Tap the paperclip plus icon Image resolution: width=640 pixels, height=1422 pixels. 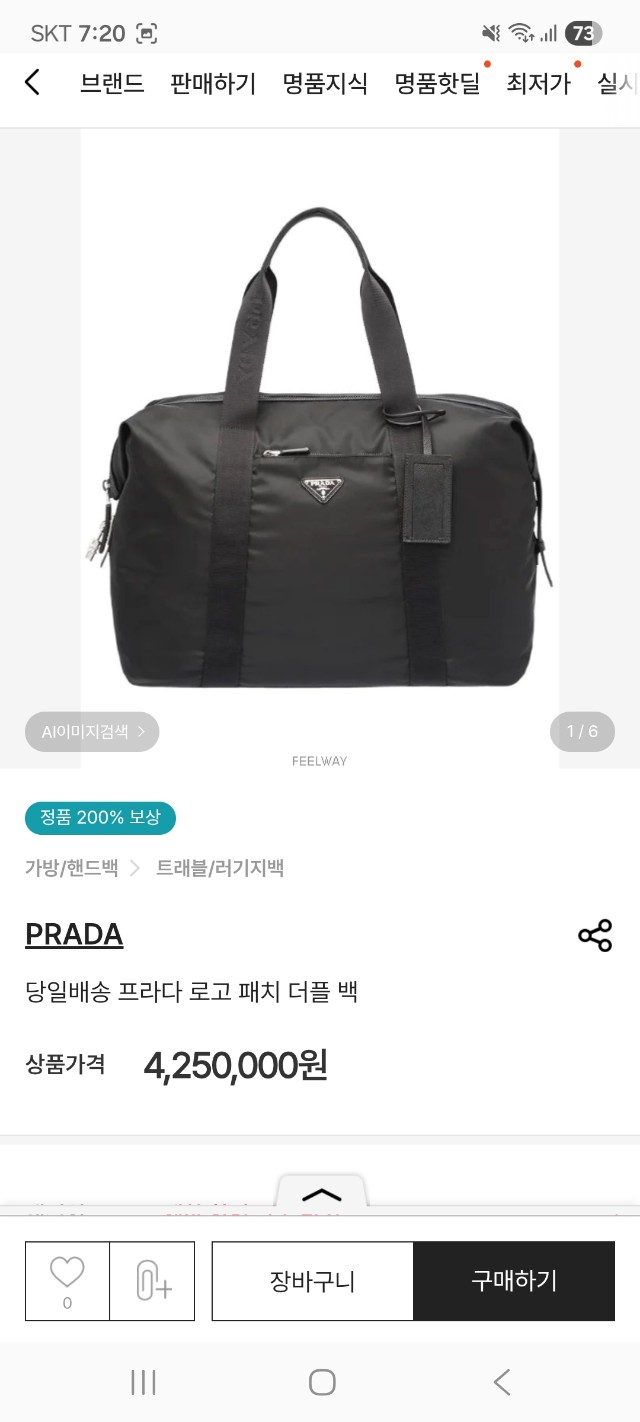point(153,1281)
